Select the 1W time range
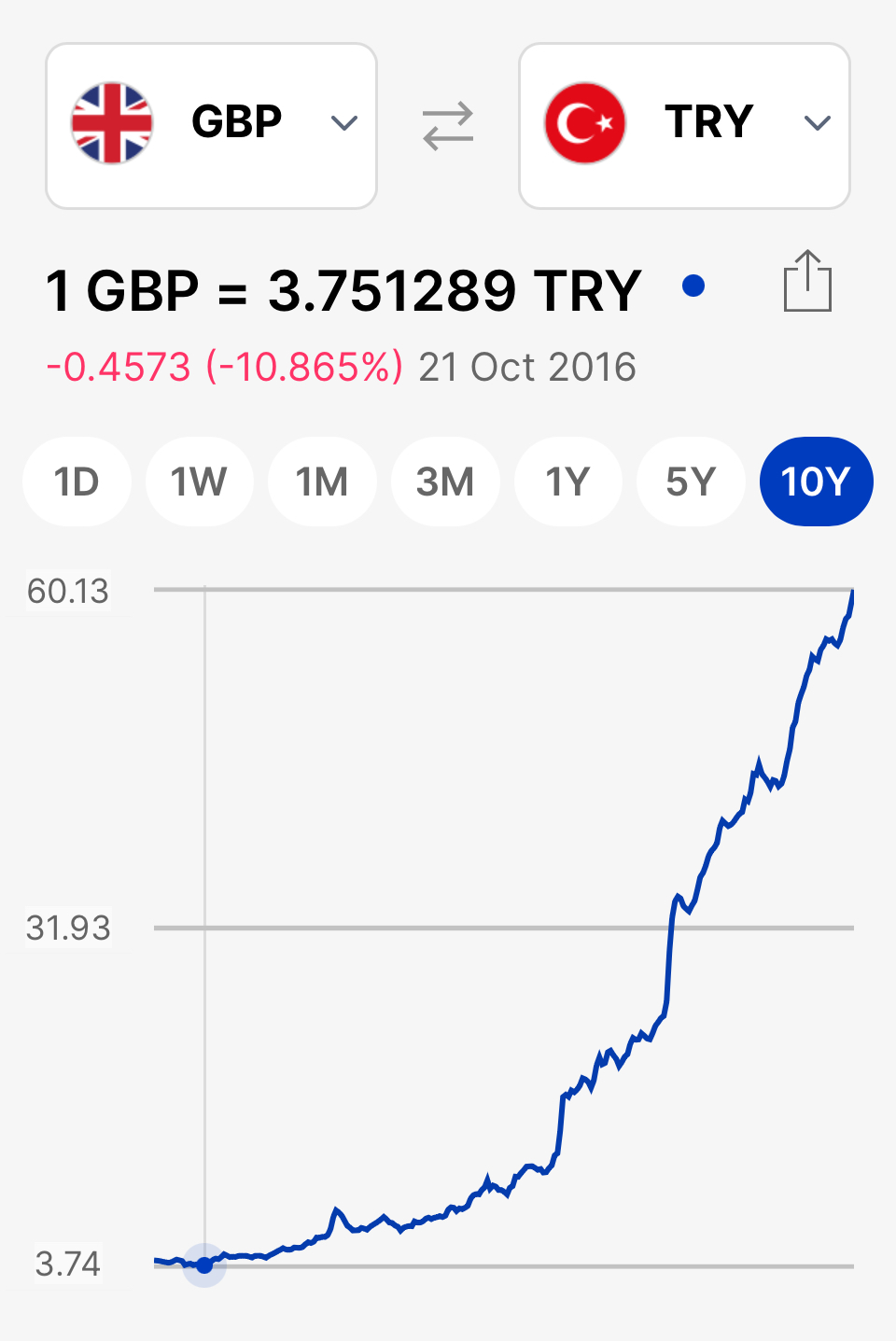This screenshot has height=1341, width=896. click(x=199, y=482)
